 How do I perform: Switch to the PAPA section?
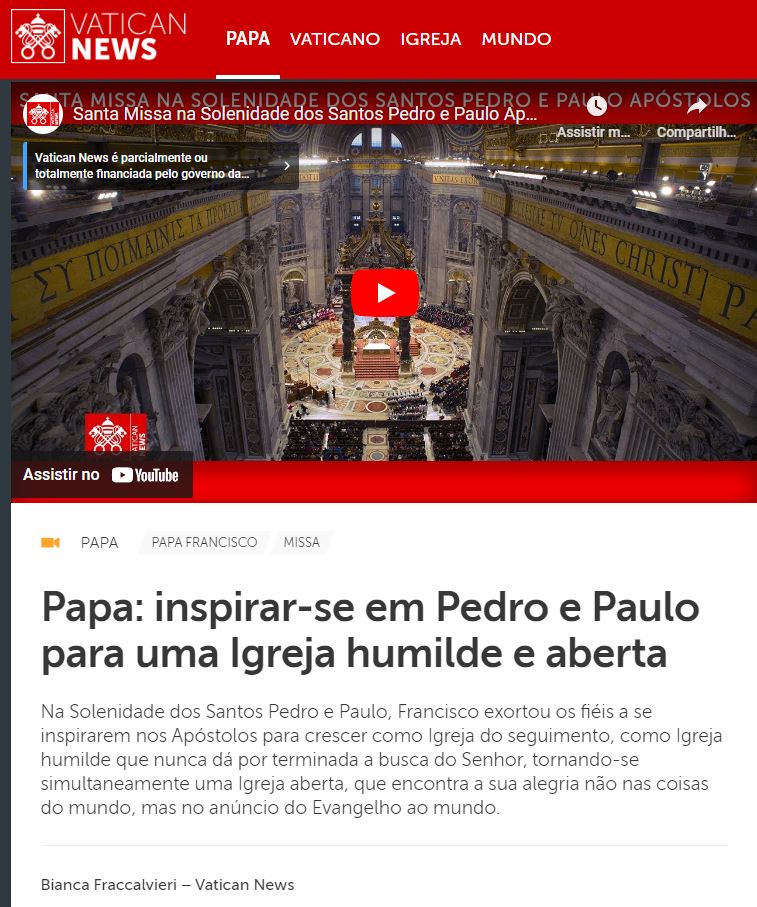[x=247, y=39]
